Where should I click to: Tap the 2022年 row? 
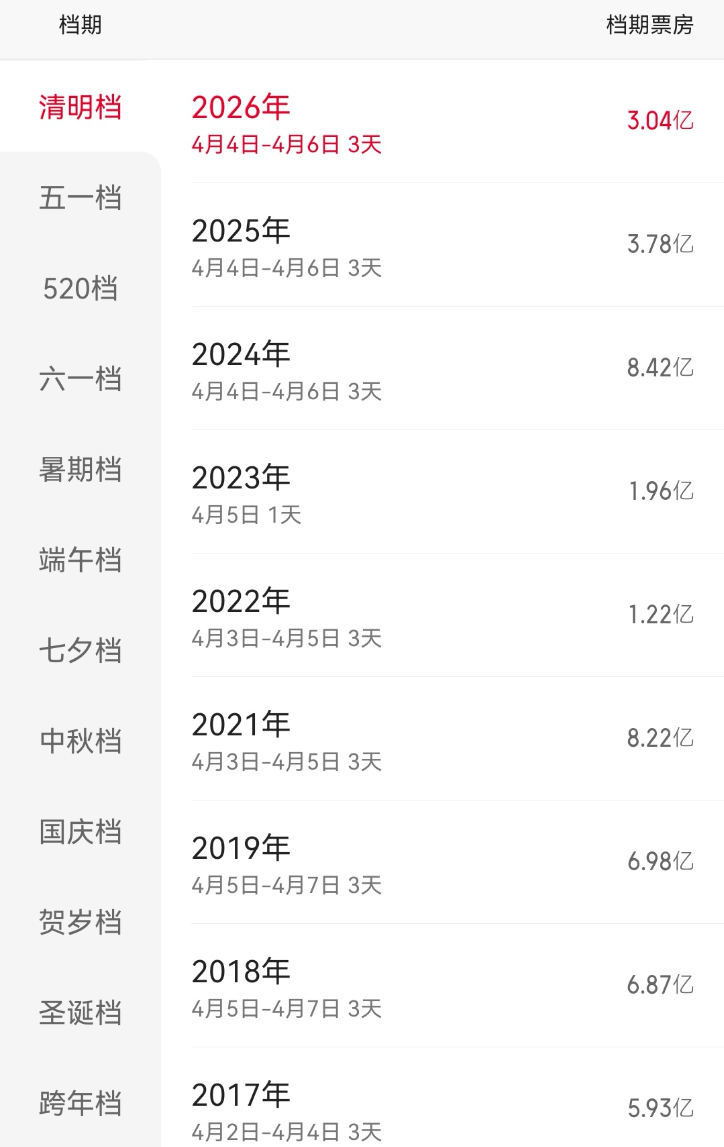(442, 615)
